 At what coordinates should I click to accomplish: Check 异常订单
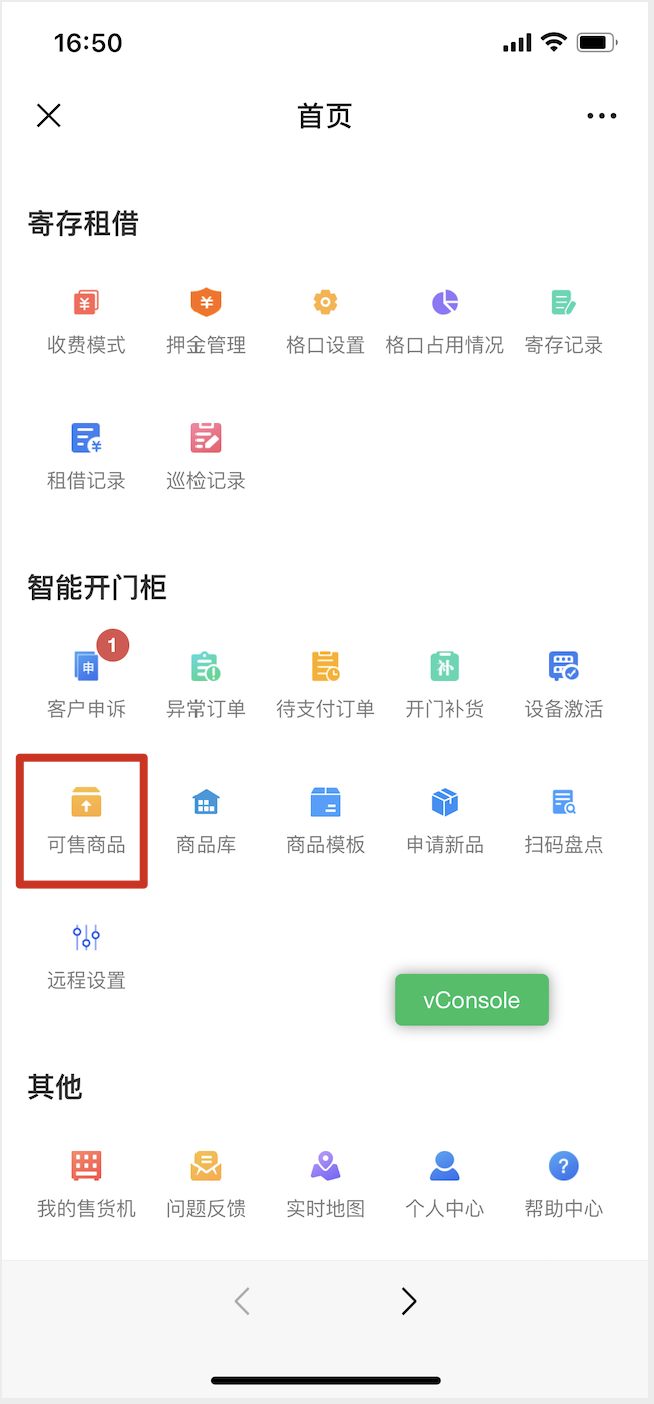(x=206, y=684)
